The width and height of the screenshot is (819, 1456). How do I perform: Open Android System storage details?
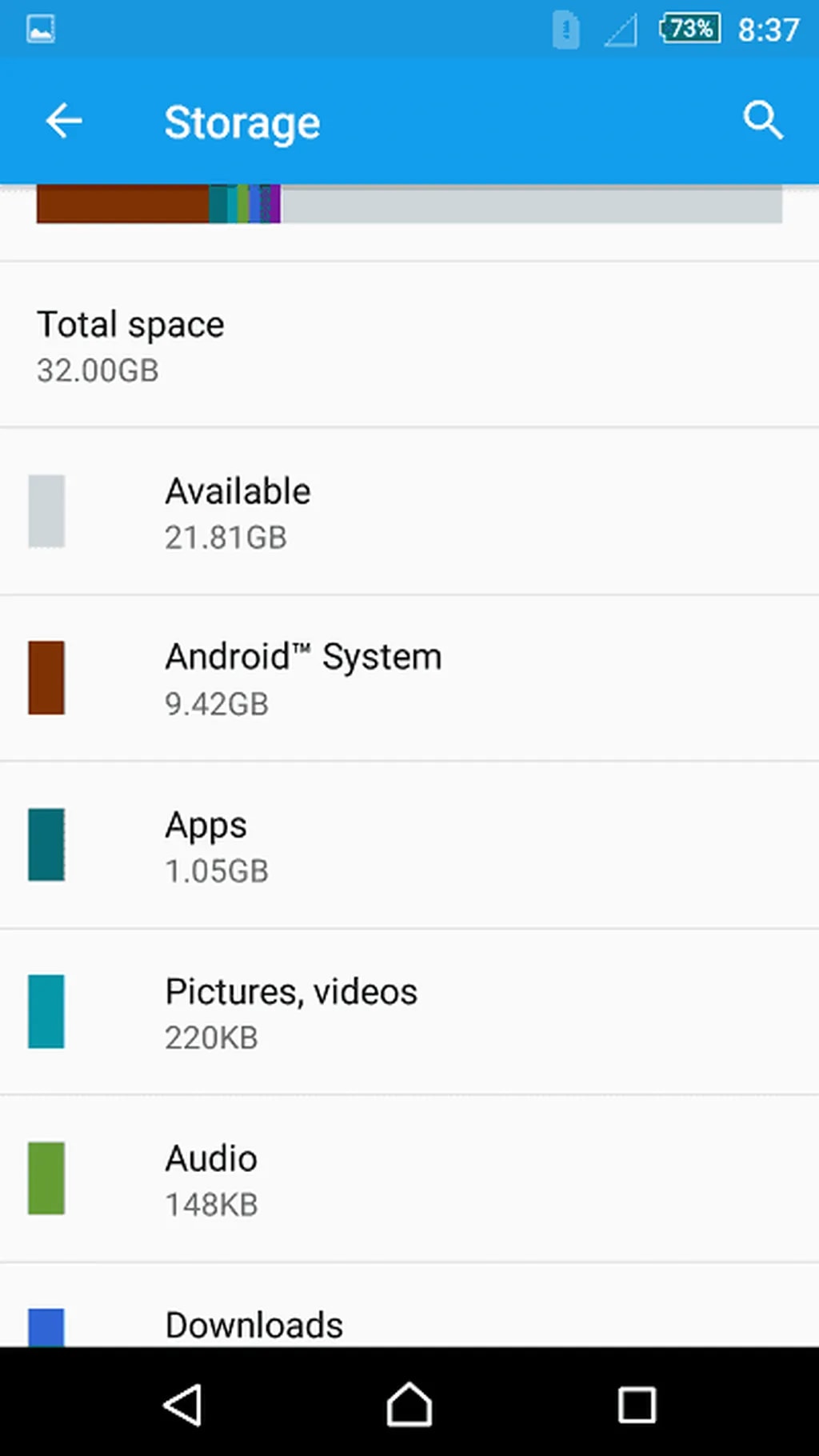(408, 678)
